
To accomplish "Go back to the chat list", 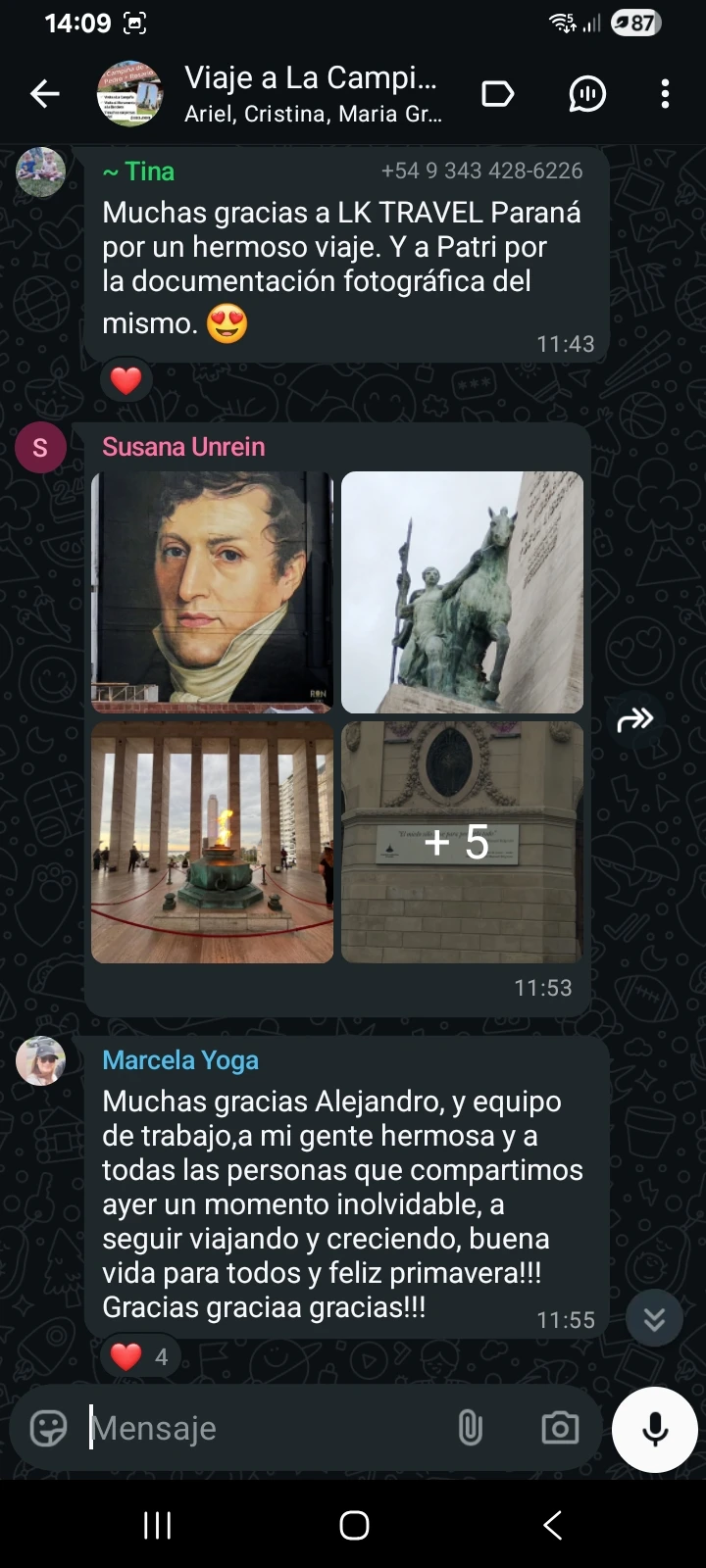I will click(x=45, y=94).
